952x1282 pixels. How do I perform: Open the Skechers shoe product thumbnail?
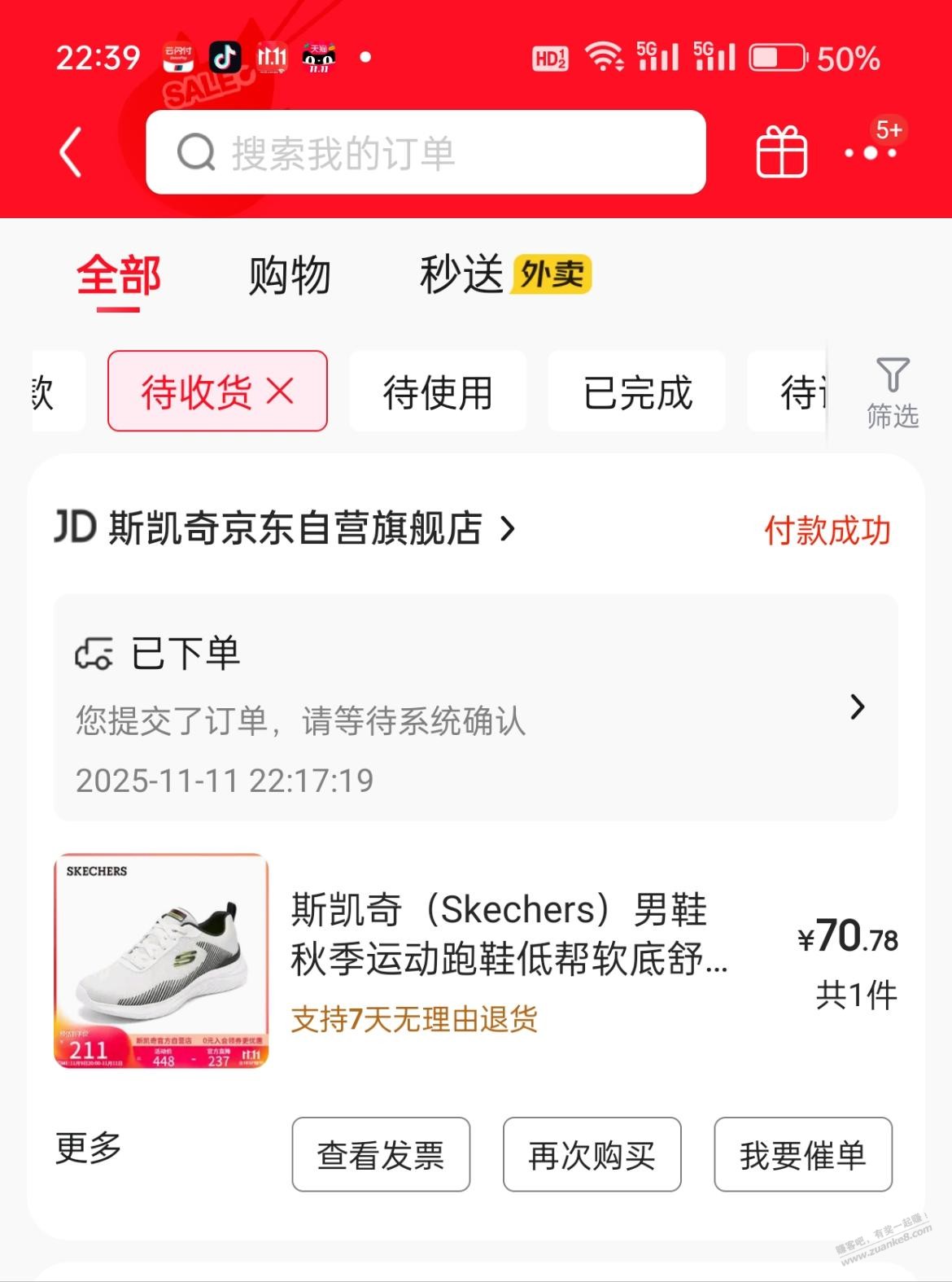click(161, 960)
